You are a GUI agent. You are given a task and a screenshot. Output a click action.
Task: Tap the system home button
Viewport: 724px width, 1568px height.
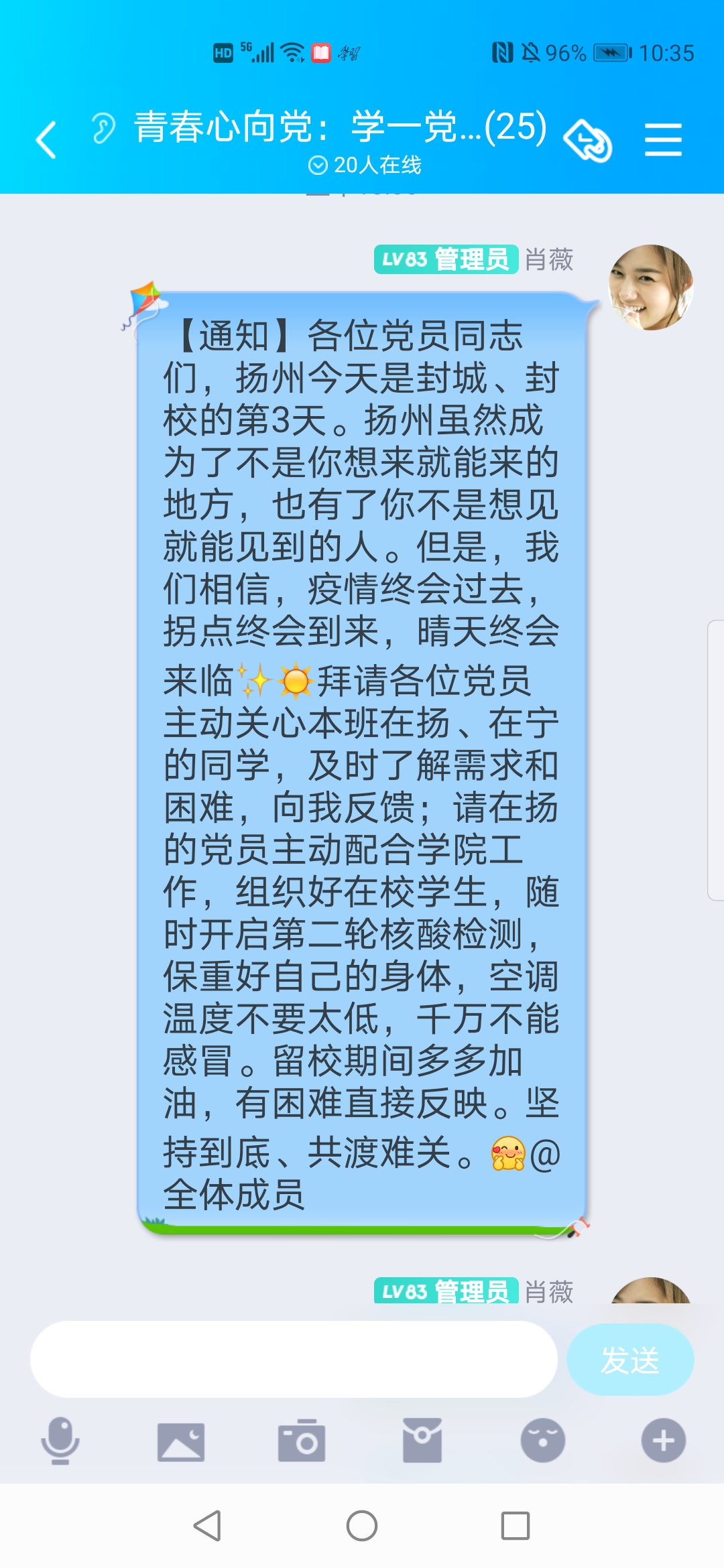click(362, 1526)
